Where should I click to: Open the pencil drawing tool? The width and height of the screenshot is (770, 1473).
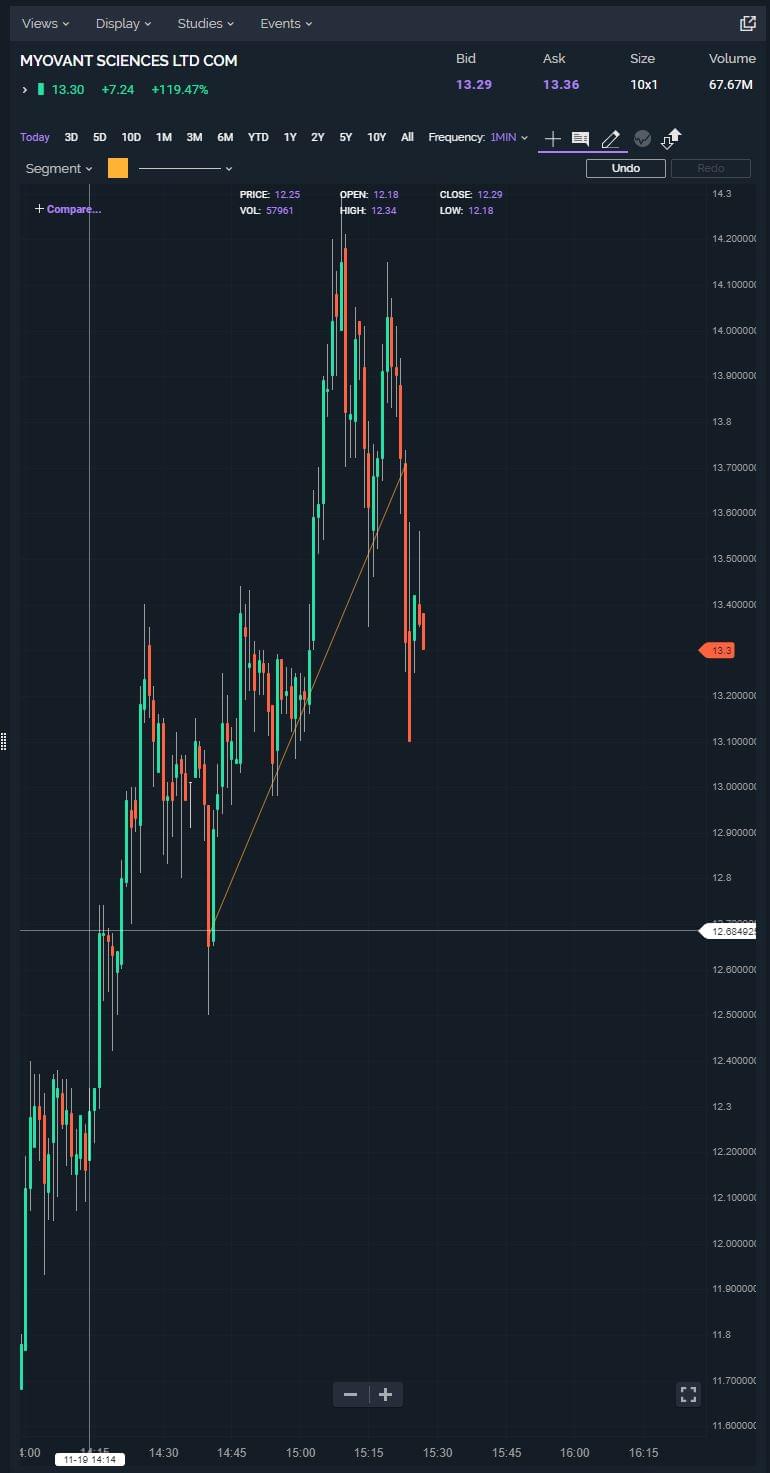(610, 139)
